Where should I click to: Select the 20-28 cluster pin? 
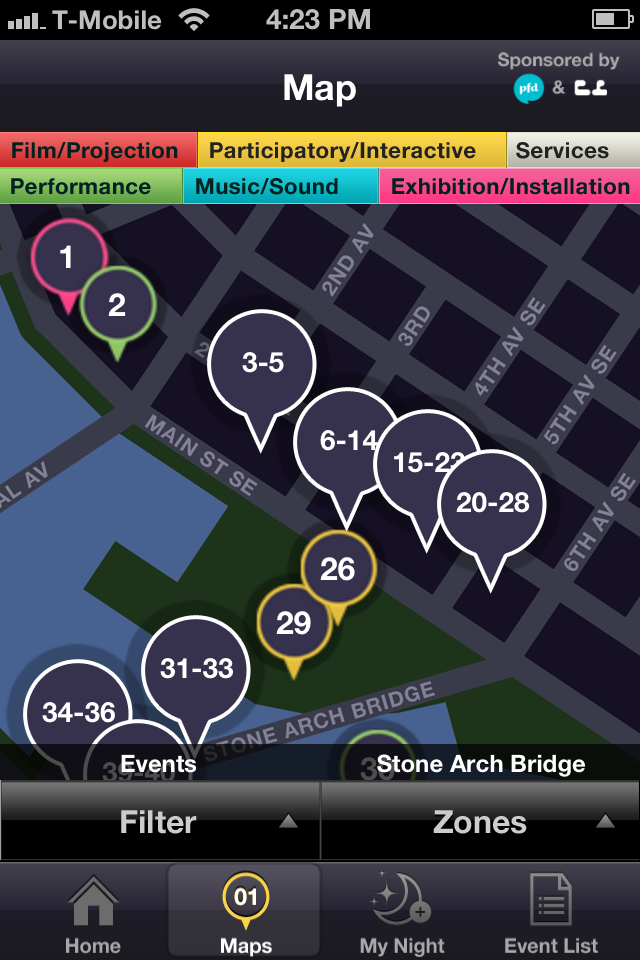(492, 502)
